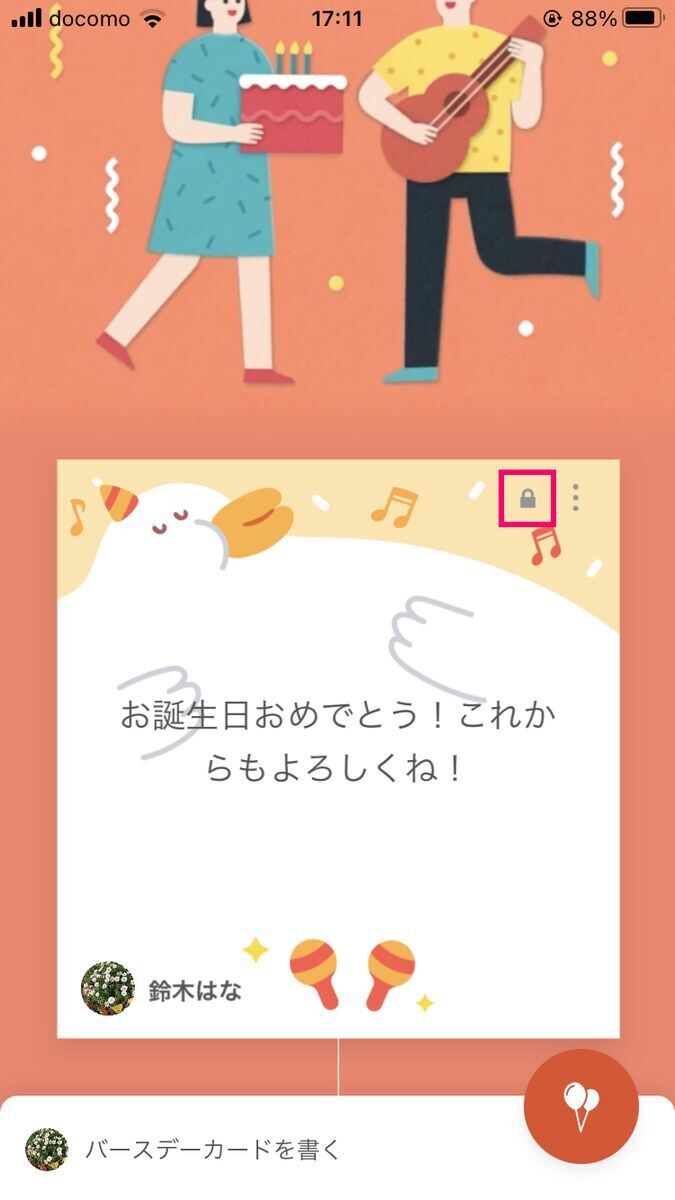Open 鈴木はな's profile from the card

(x=161, y=990)
